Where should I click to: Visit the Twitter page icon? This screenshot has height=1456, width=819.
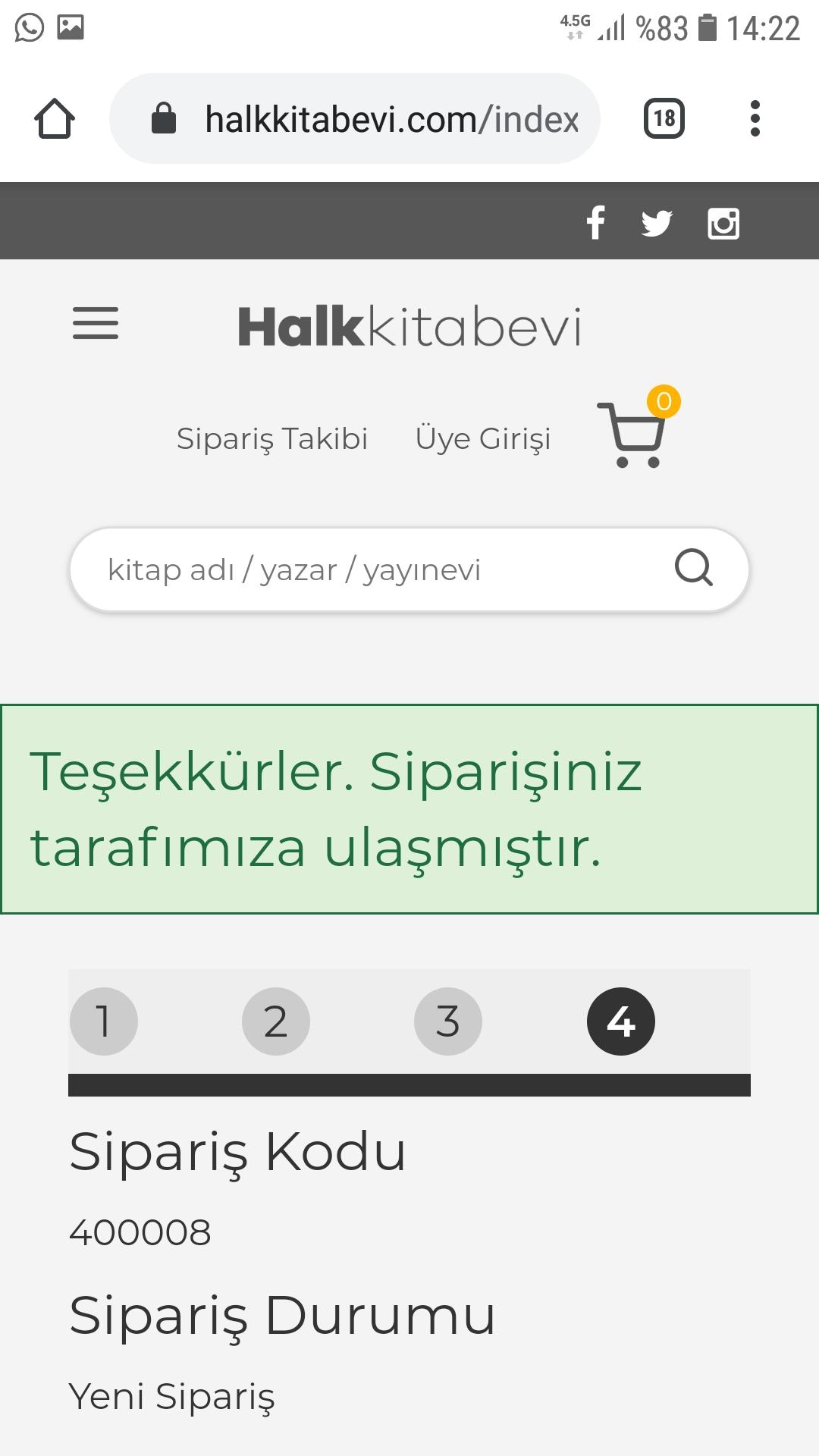(x=657, y=223)
